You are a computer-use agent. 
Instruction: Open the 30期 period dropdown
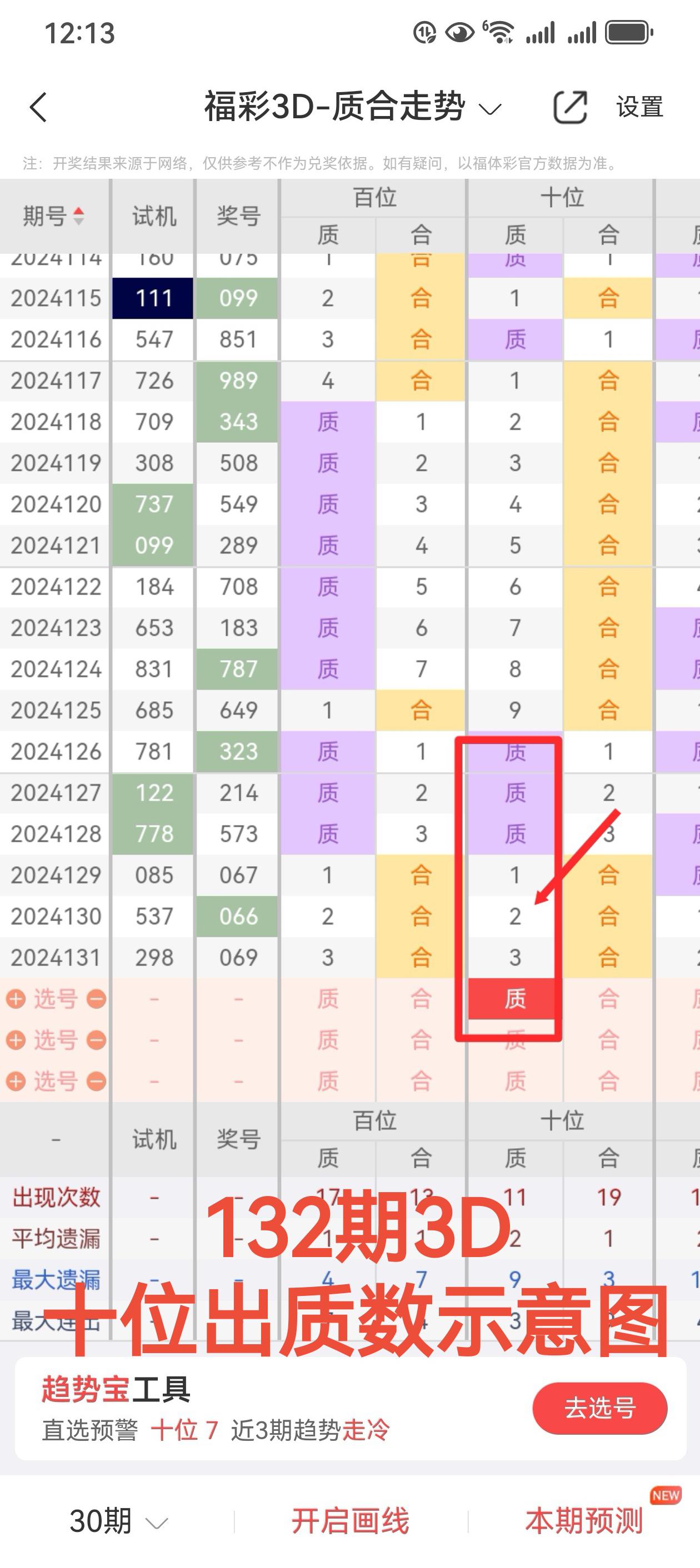click(x=118, y=1521)
